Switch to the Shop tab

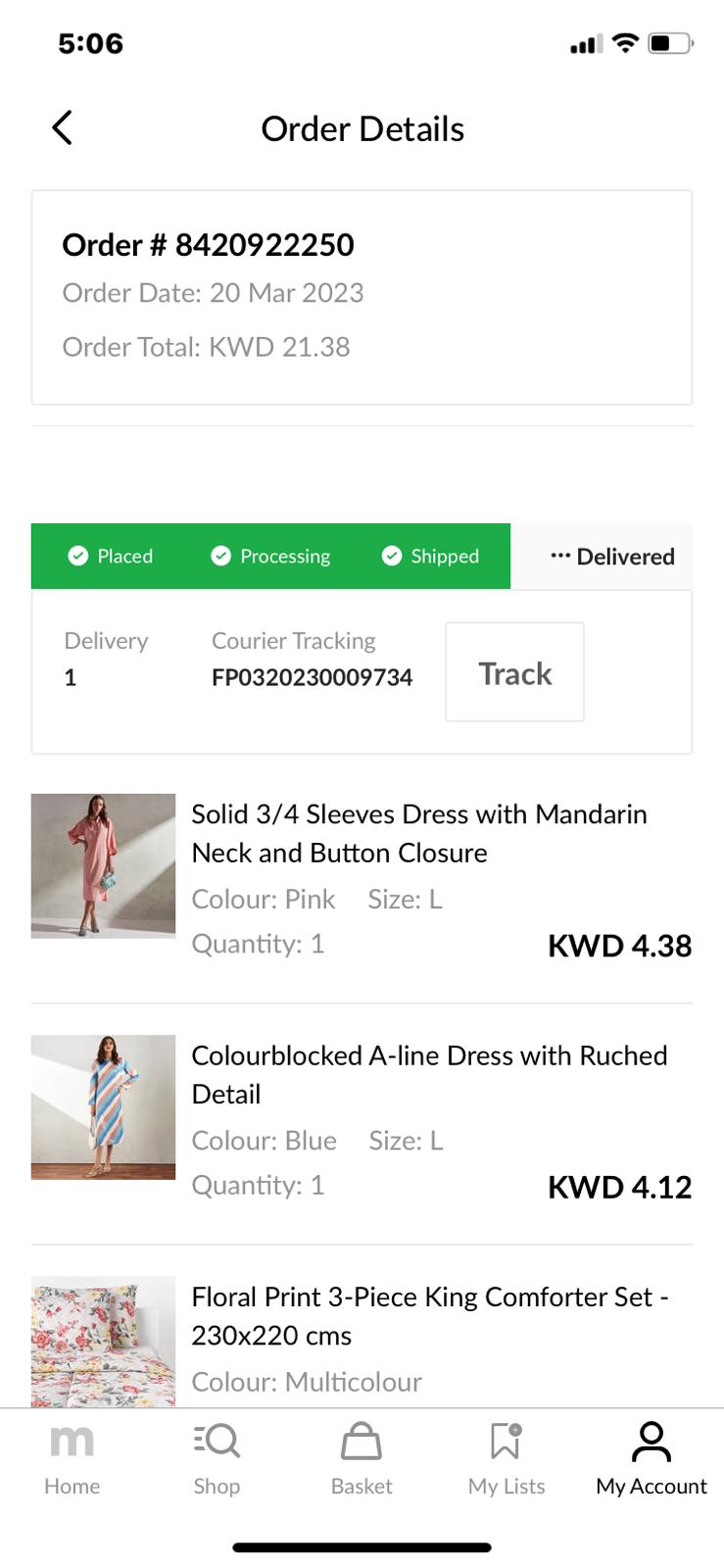tap(217, 1458)
